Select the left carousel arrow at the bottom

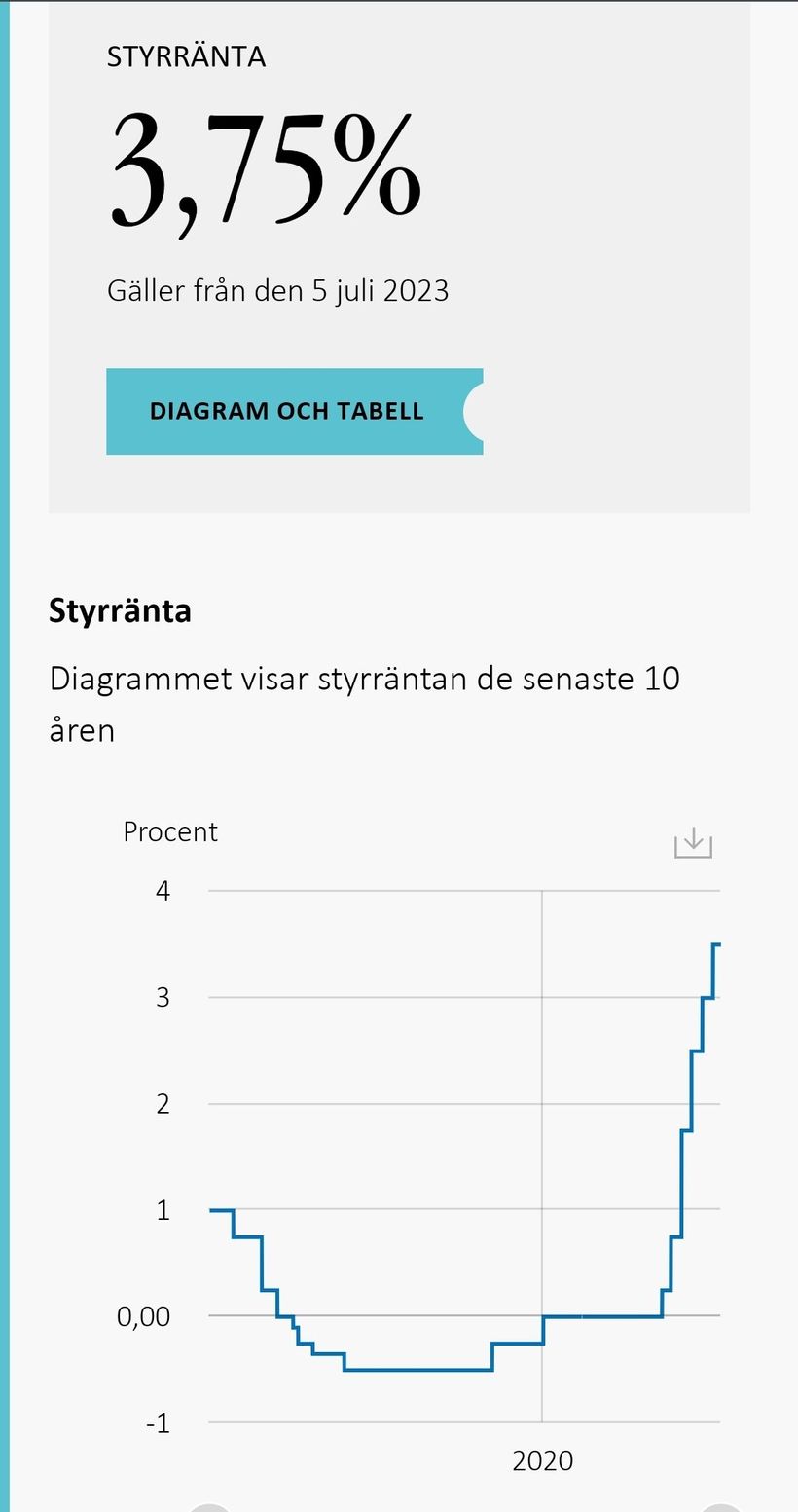tap(208, 1507)
